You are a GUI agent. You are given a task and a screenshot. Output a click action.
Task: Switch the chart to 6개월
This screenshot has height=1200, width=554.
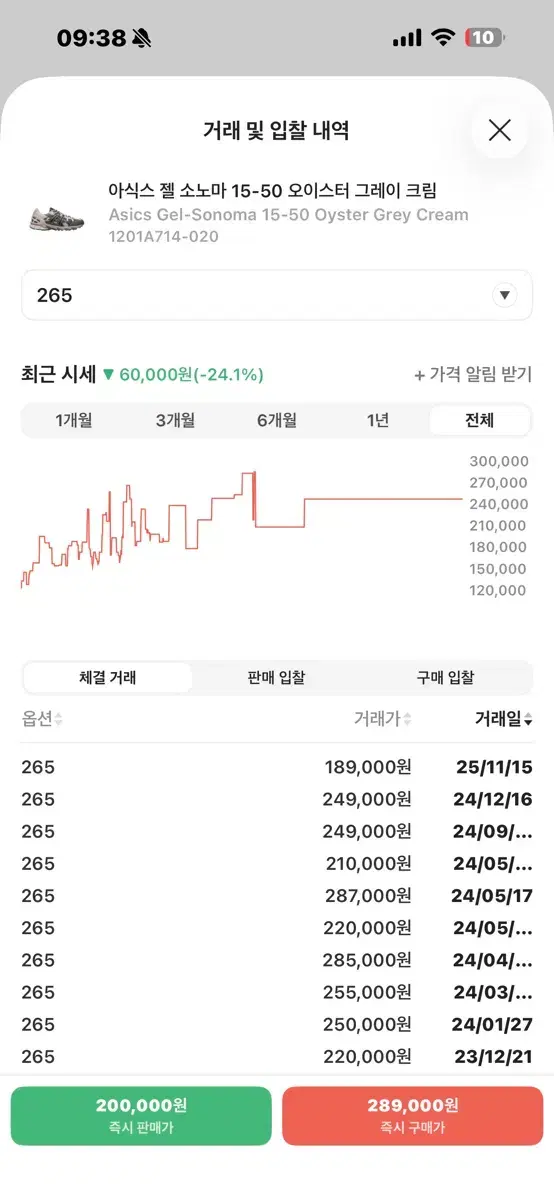[x=277, y=421]
